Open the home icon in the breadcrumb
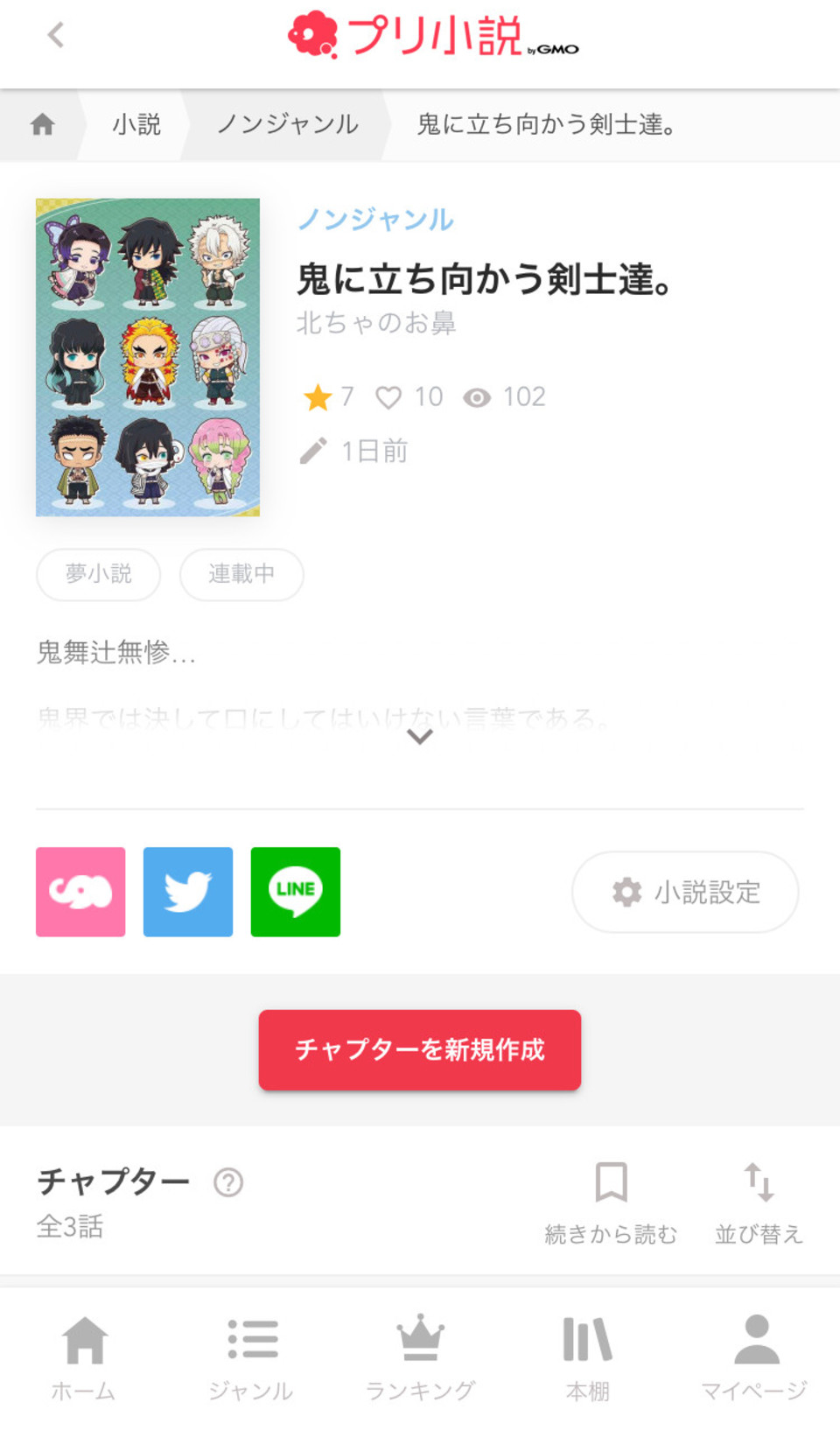The image size is (840, 1430). tap(42, 124)
